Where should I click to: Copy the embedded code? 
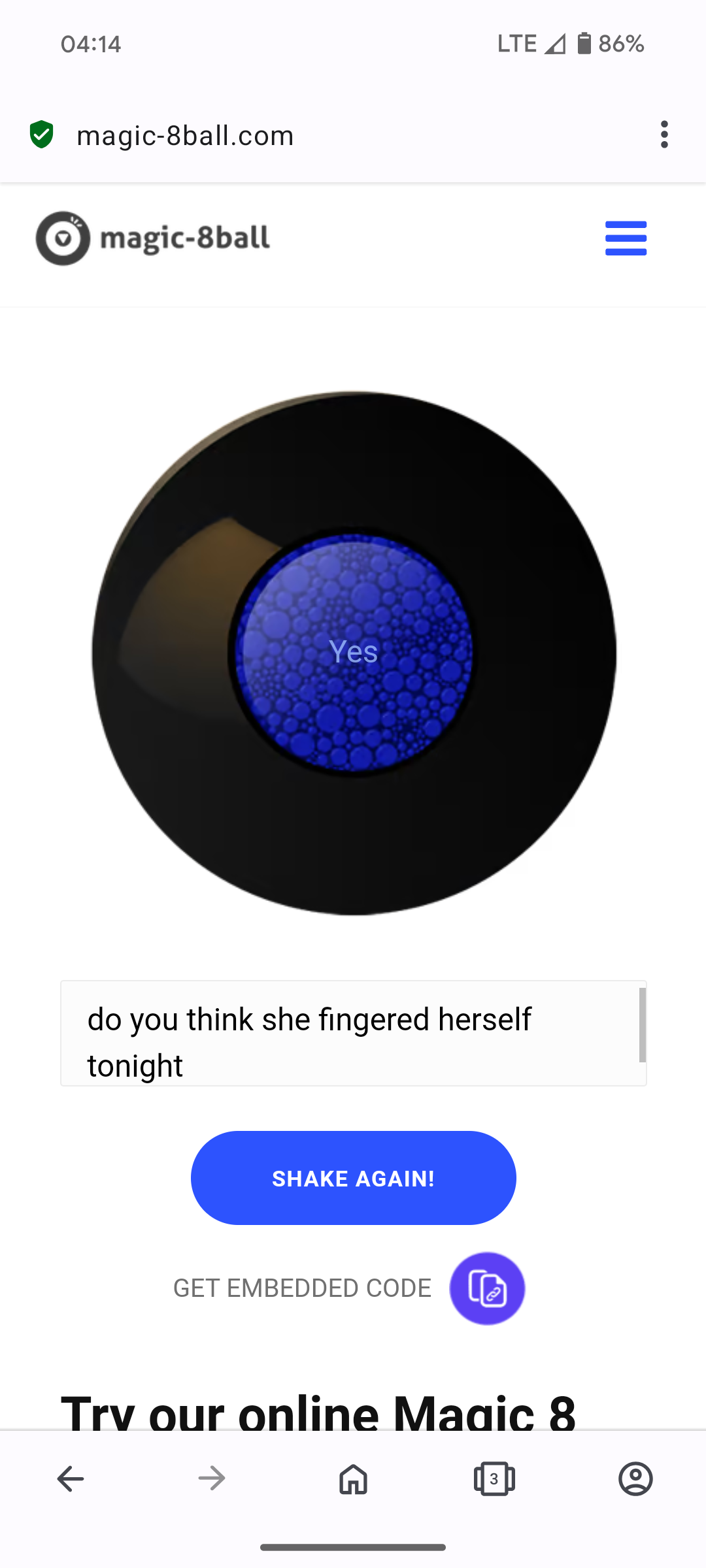(x=487, y=1288)
